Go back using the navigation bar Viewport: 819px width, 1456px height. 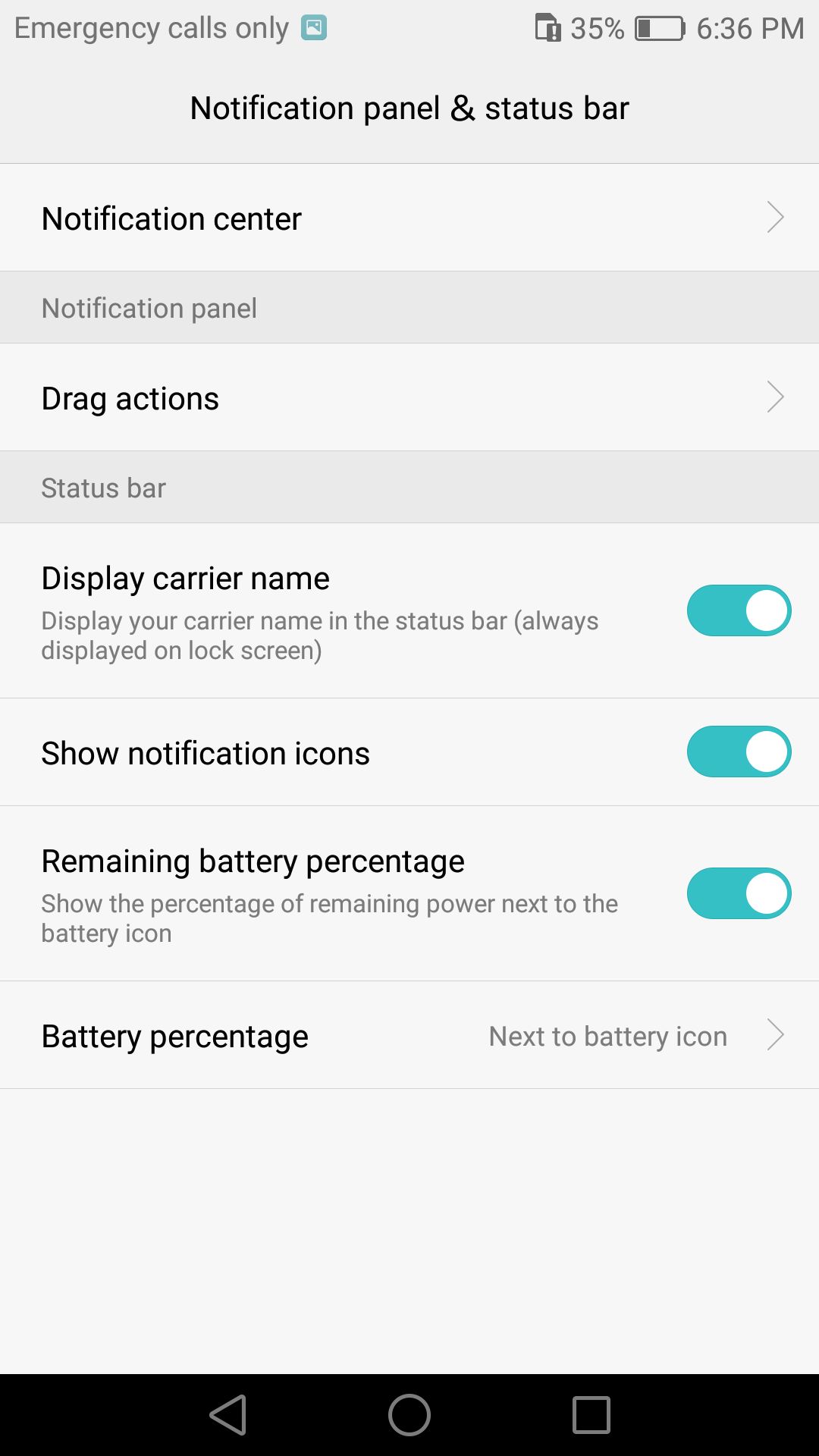point(228,1415)
